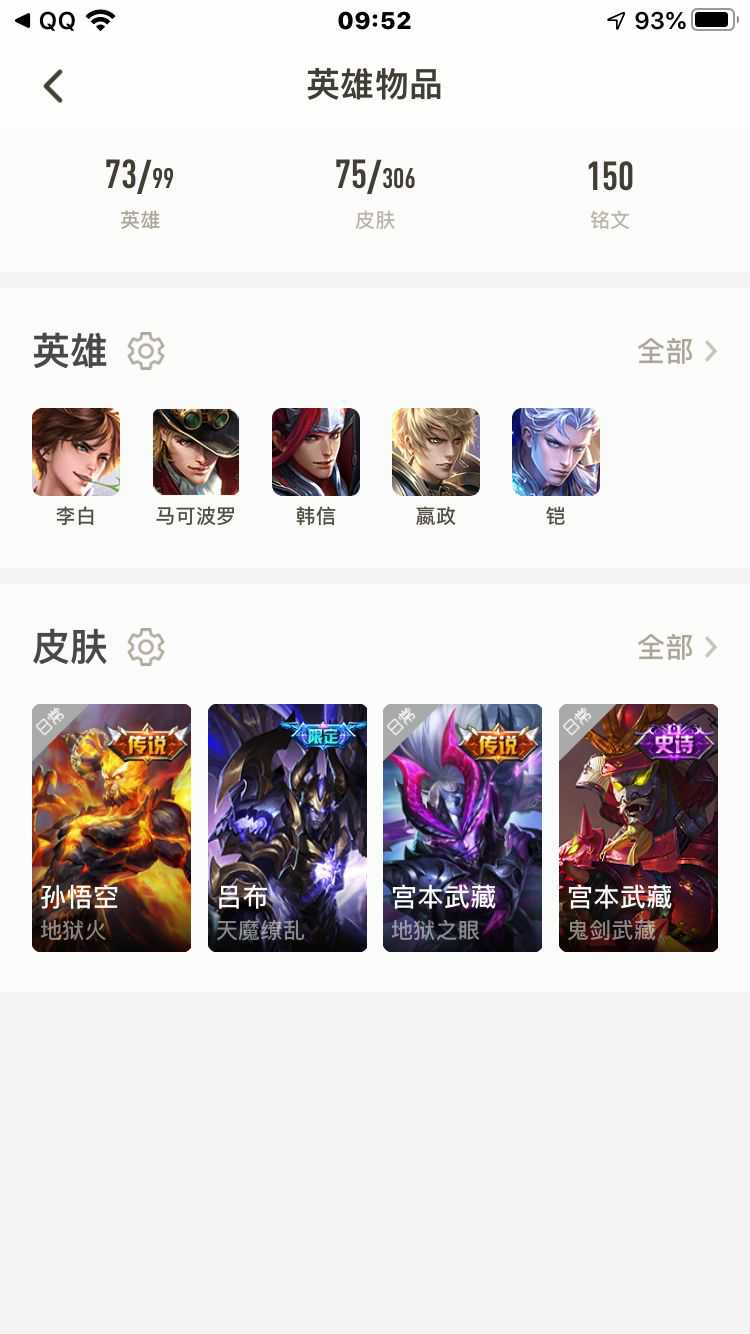
Task: Open settings gear next to 皮肤
Action: point(146,647)
